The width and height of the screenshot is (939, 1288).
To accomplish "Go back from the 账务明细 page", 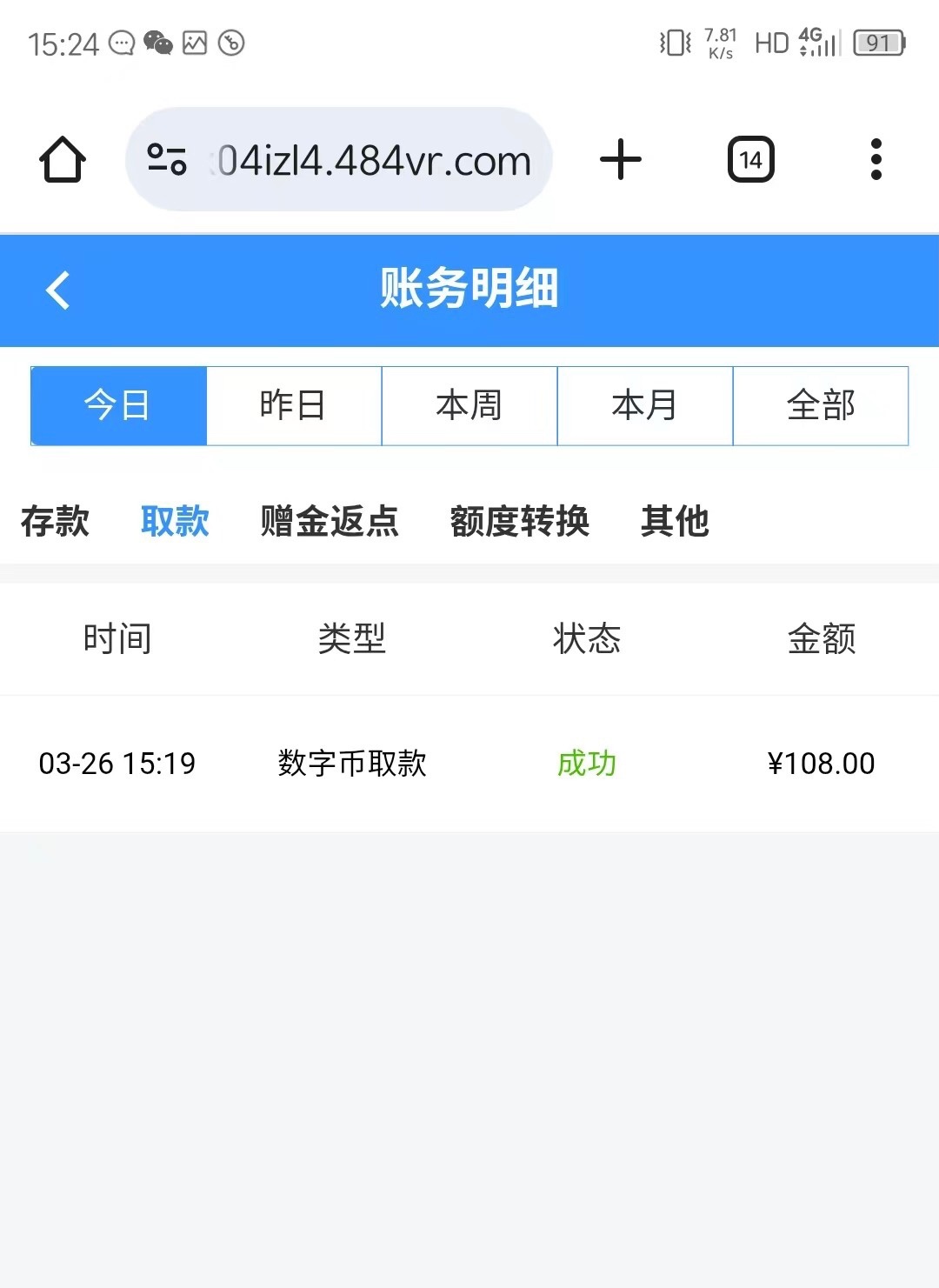I will pyautogui.click(x=58, y=290).
